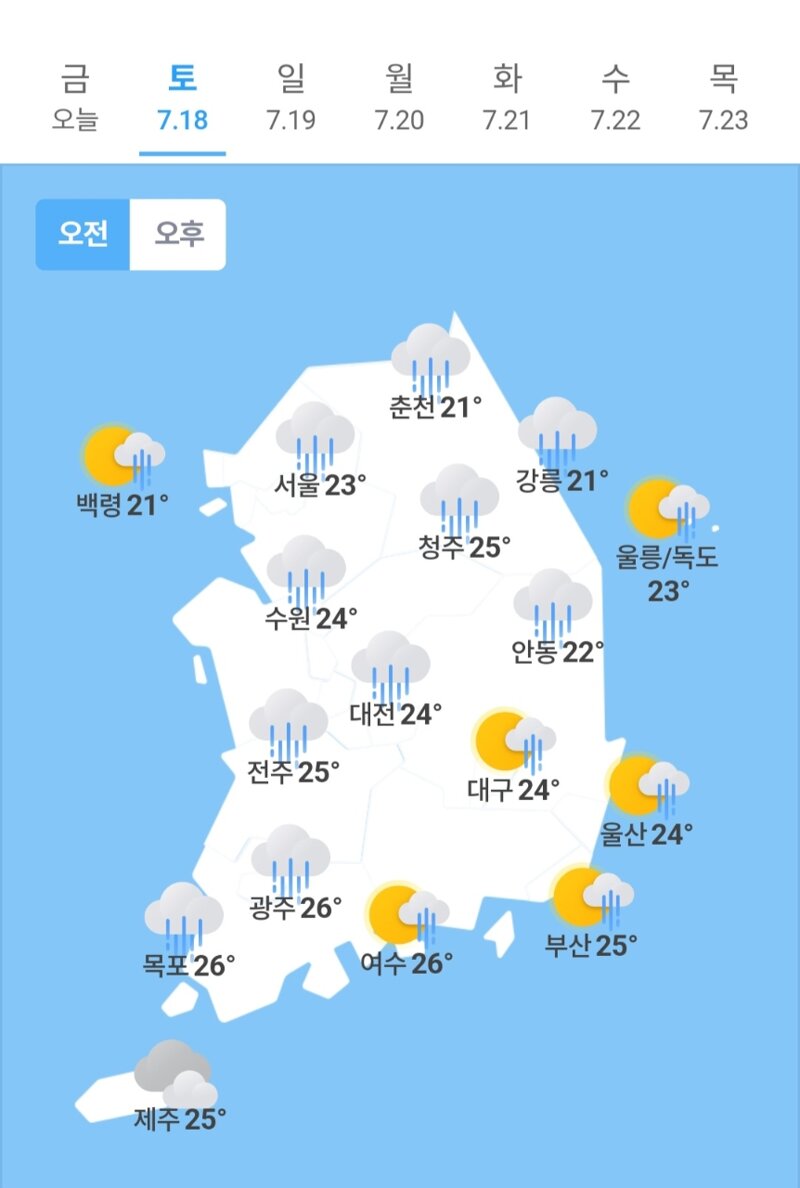
Task: Switch to the 화 7.21 tab
Action: 507,98
